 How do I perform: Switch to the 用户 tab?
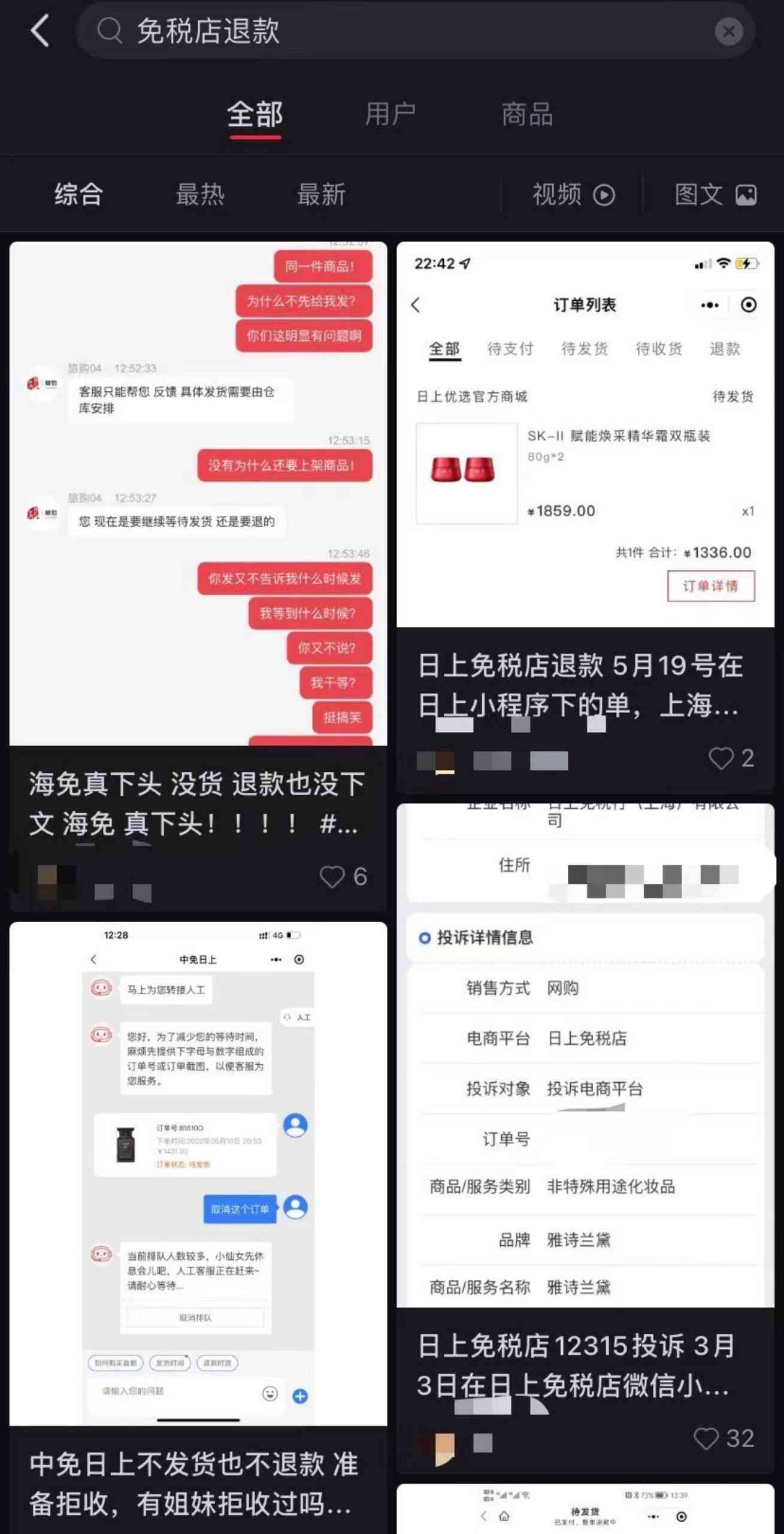pos(390,114)
